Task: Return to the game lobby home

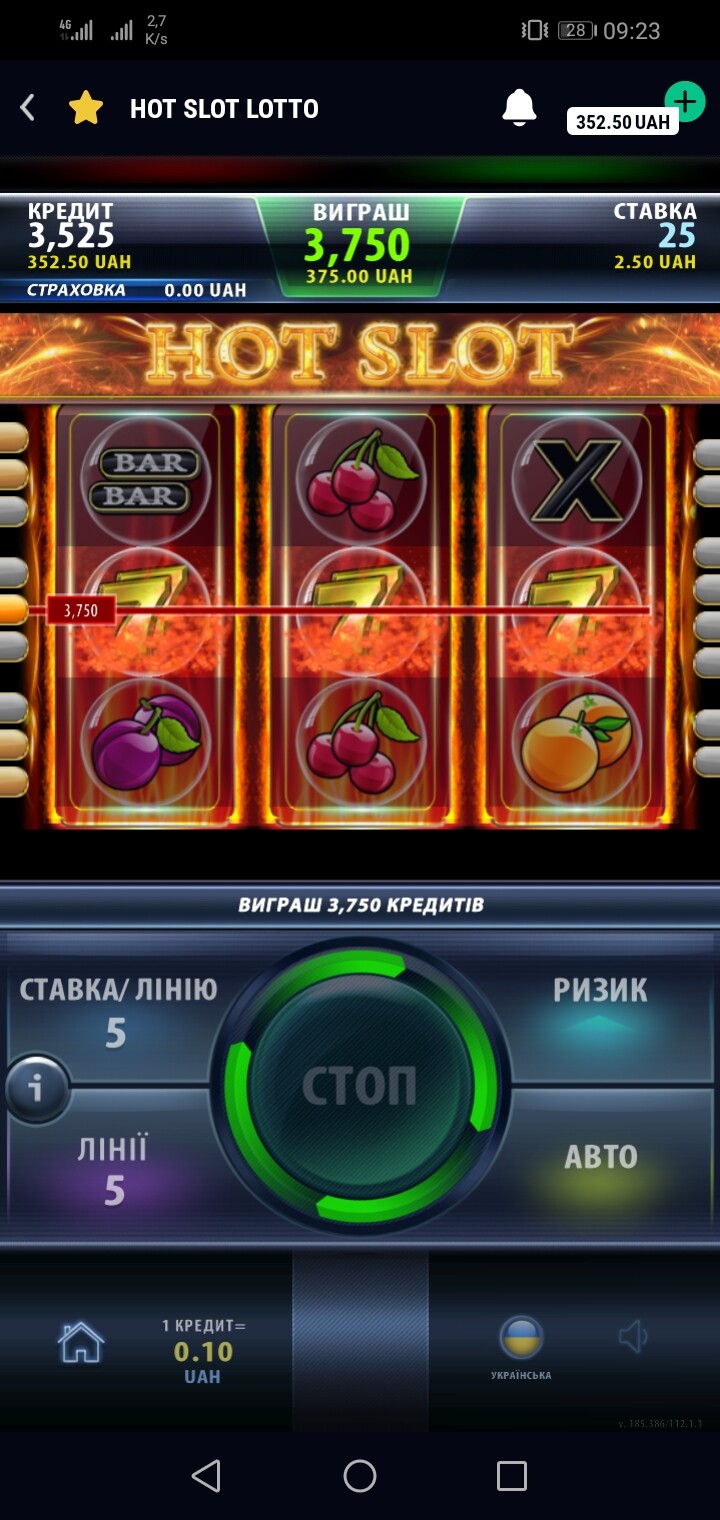Action: point(81,1342)
